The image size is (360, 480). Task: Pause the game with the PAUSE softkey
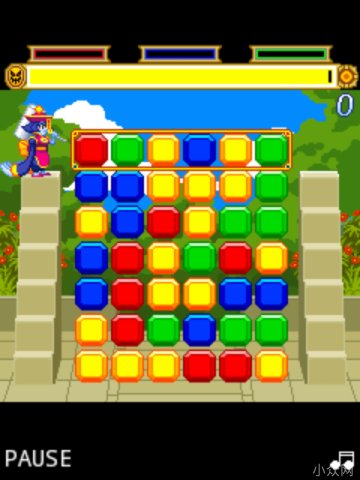tap(38, 458)
